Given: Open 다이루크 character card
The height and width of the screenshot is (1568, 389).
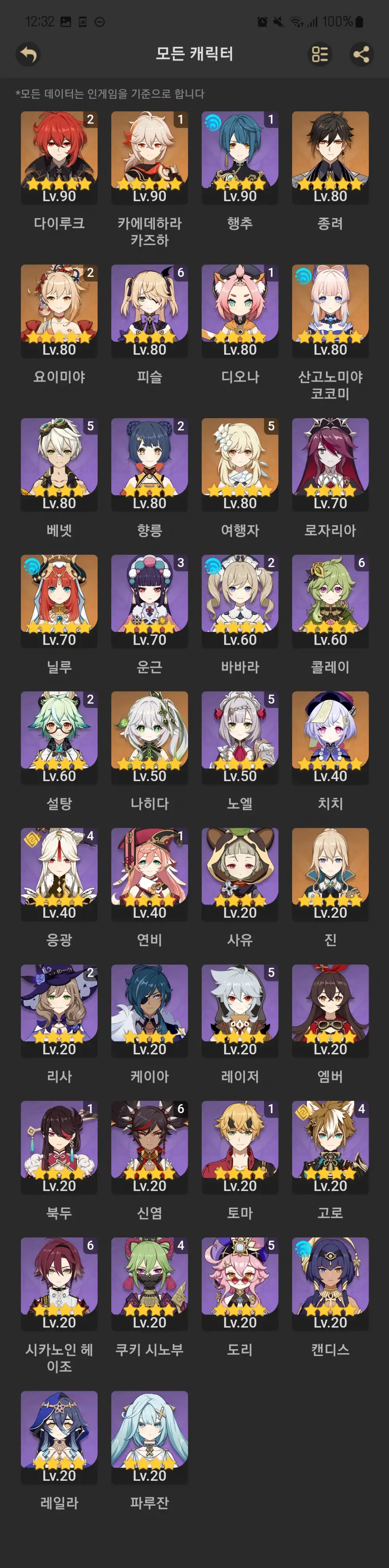Looking at the screenshot, I should pyautogui.click(x=59, y=157).
